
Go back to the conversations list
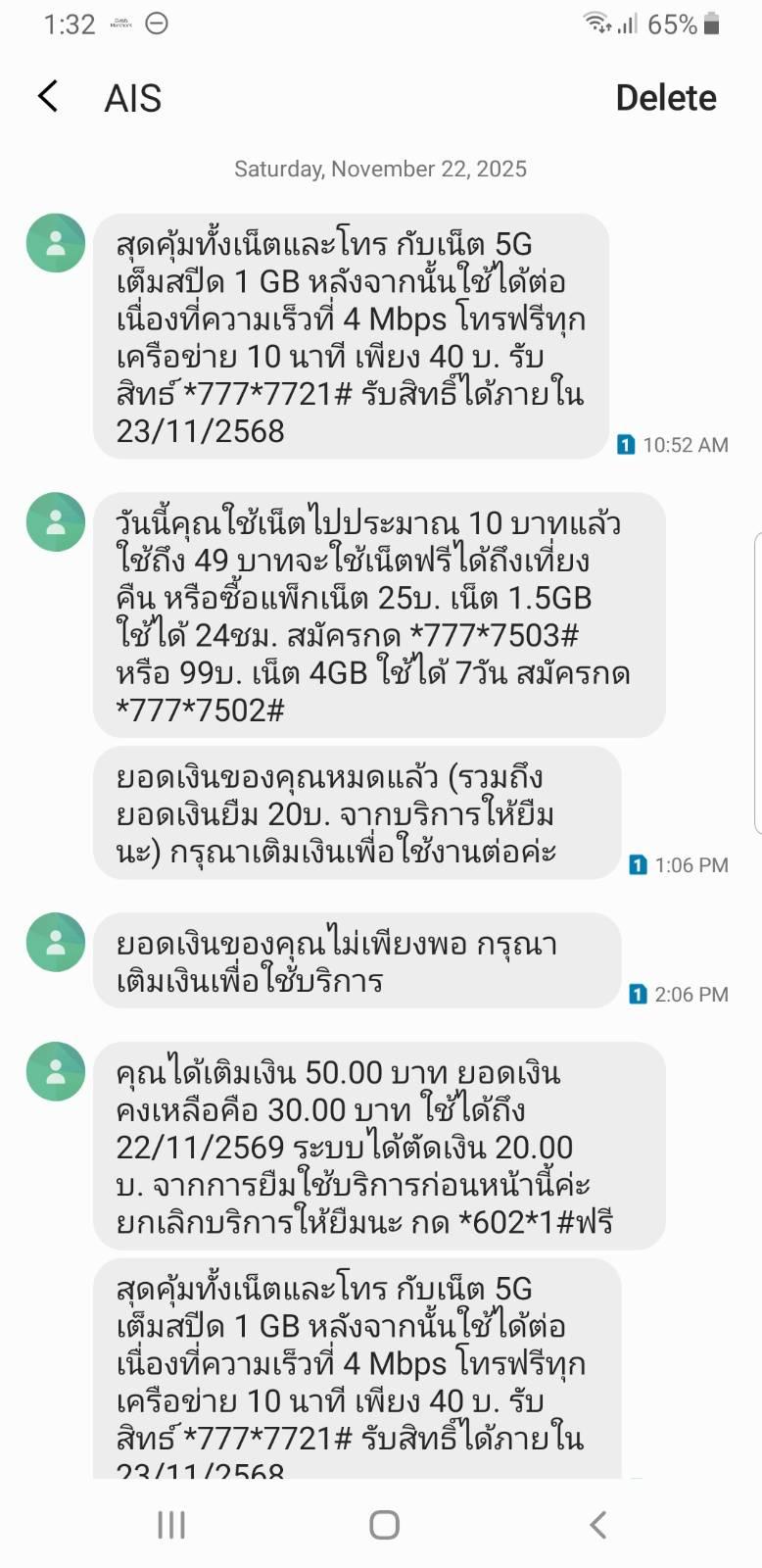[x=48, y=97]
